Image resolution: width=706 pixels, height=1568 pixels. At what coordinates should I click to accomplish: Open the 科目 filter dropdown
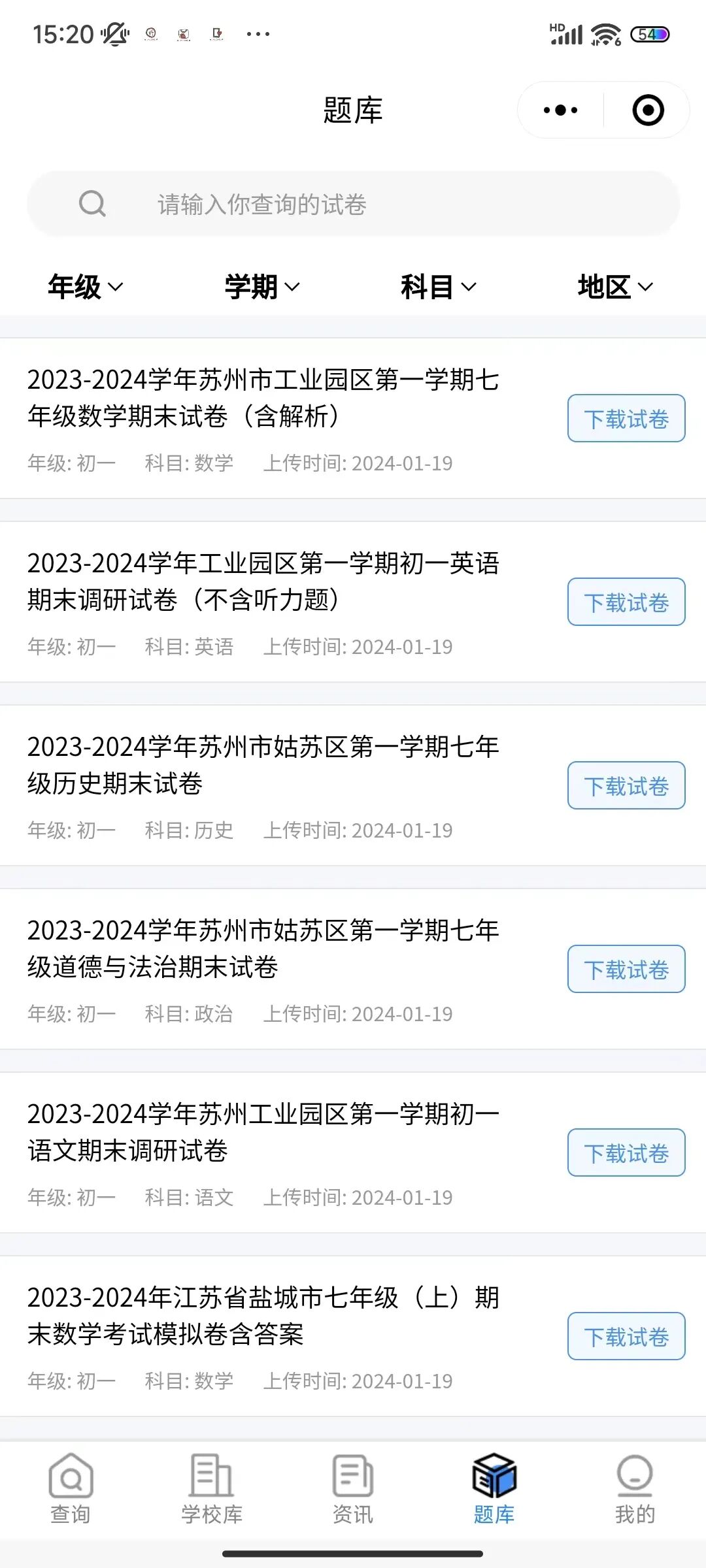tap(439, 287)
